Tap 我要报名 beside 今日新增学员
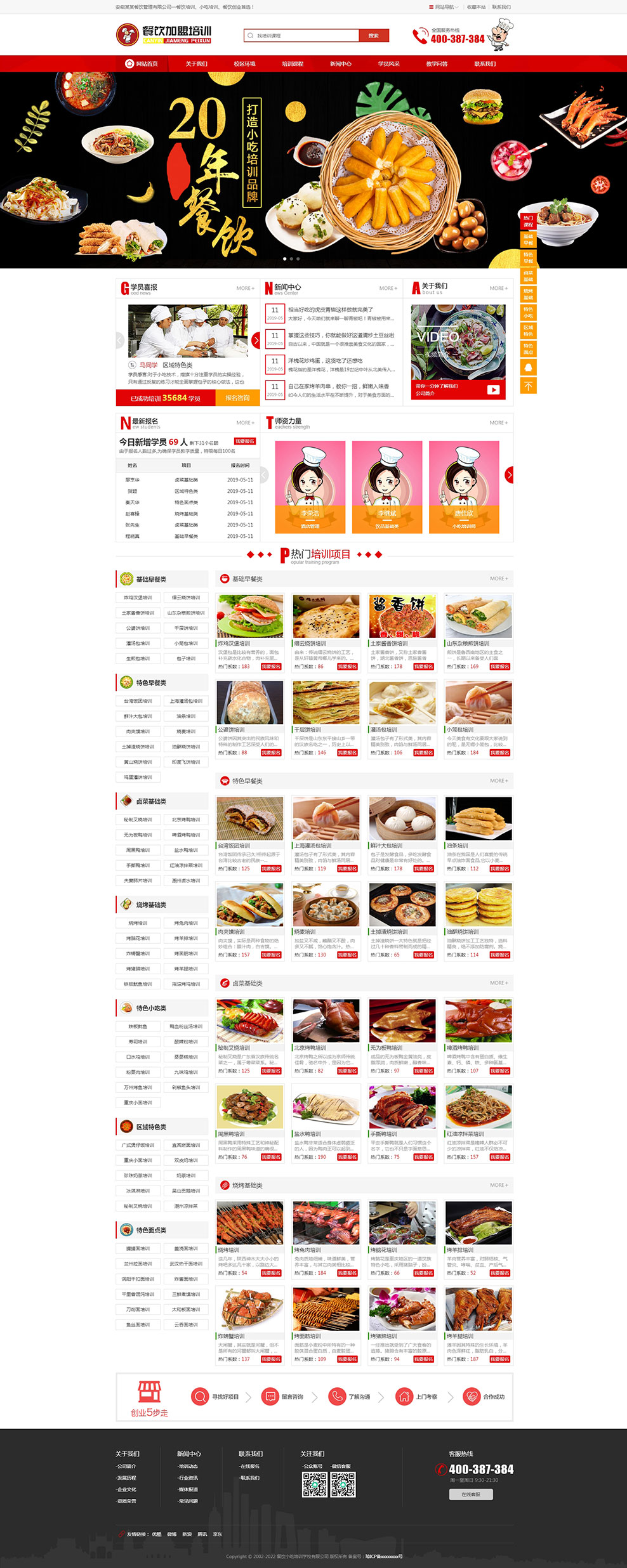The width and height of the screenshot is (627, 1568). click(245, 441)
